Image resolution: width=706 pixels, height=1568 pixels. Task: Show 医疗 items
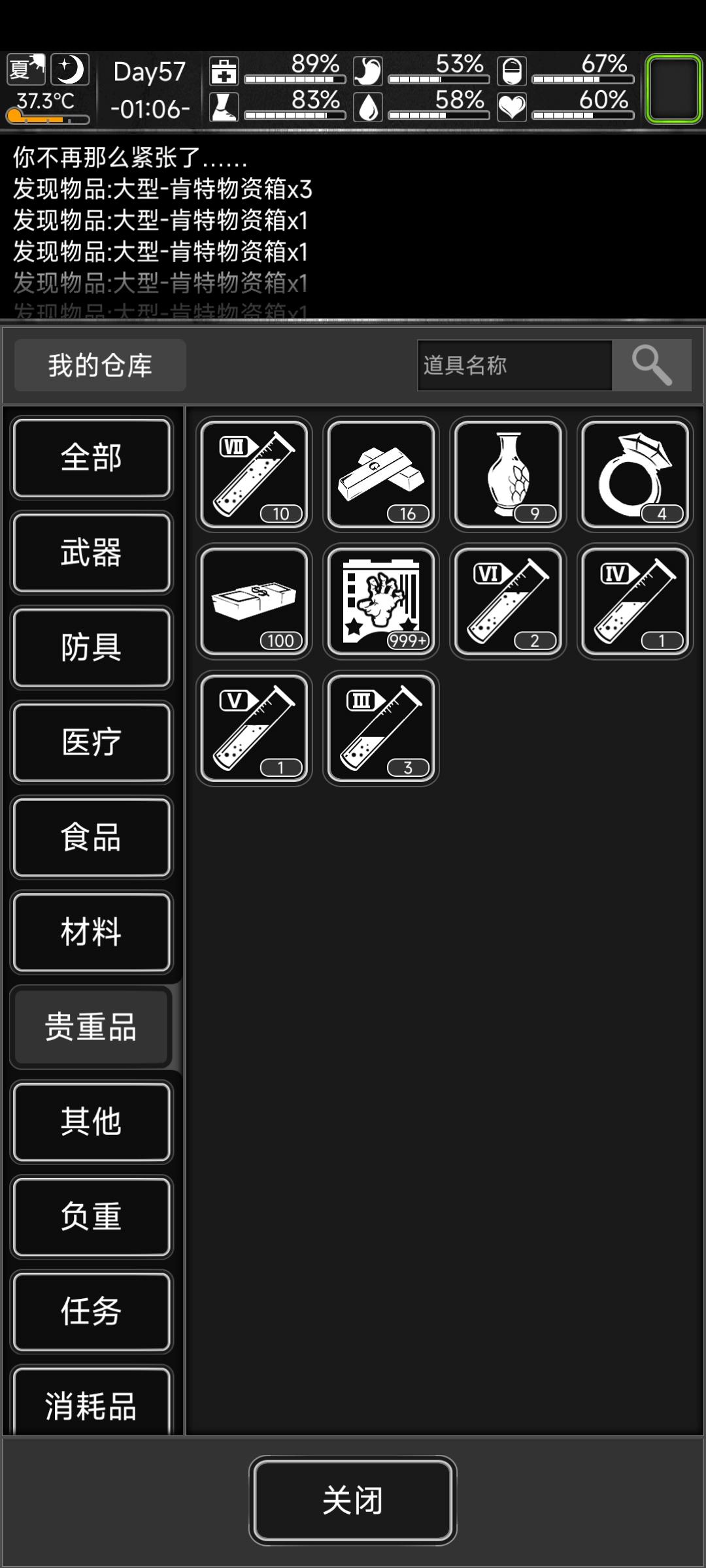coord(92,742)
